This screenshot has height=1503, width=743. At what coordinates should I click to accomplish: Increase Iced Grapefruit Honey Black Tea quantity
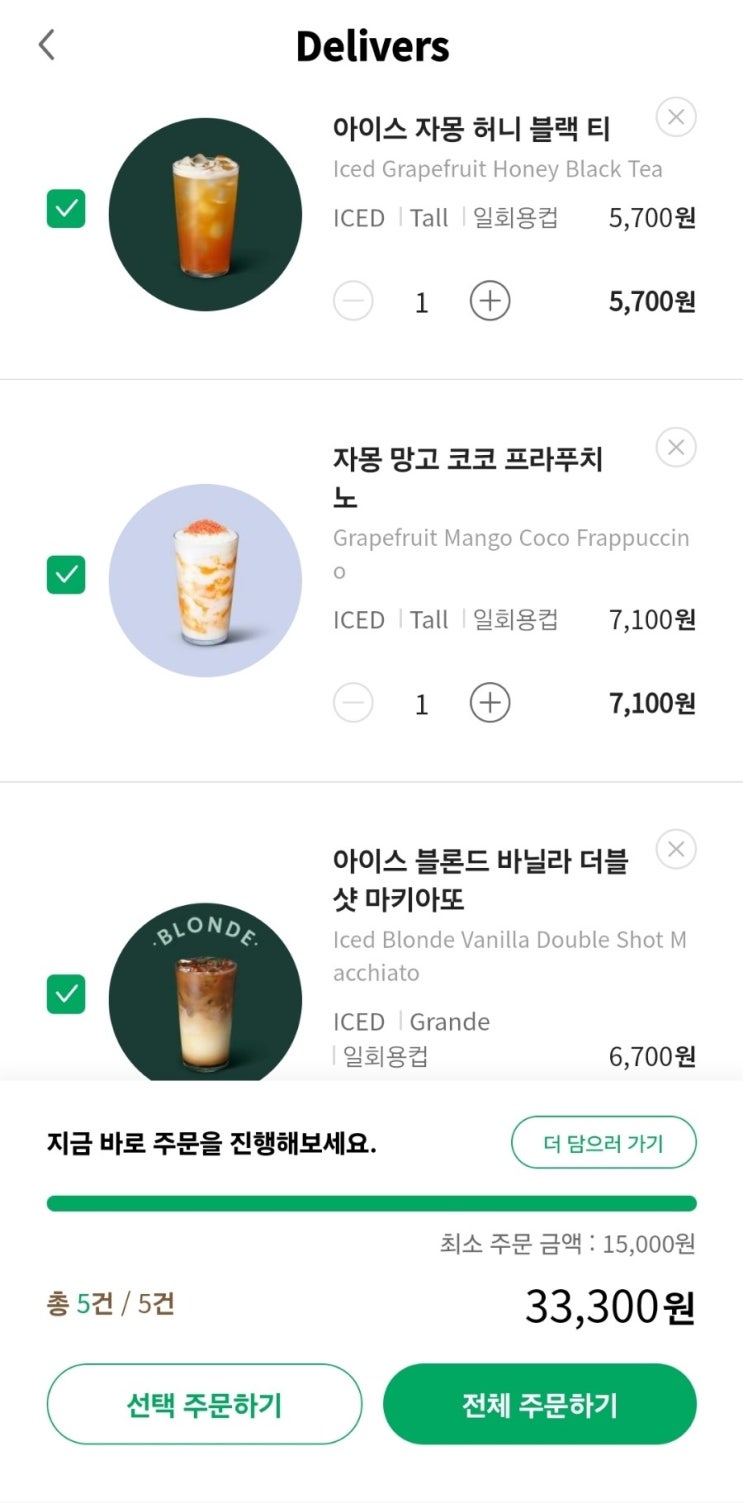[x=490, y=301]
